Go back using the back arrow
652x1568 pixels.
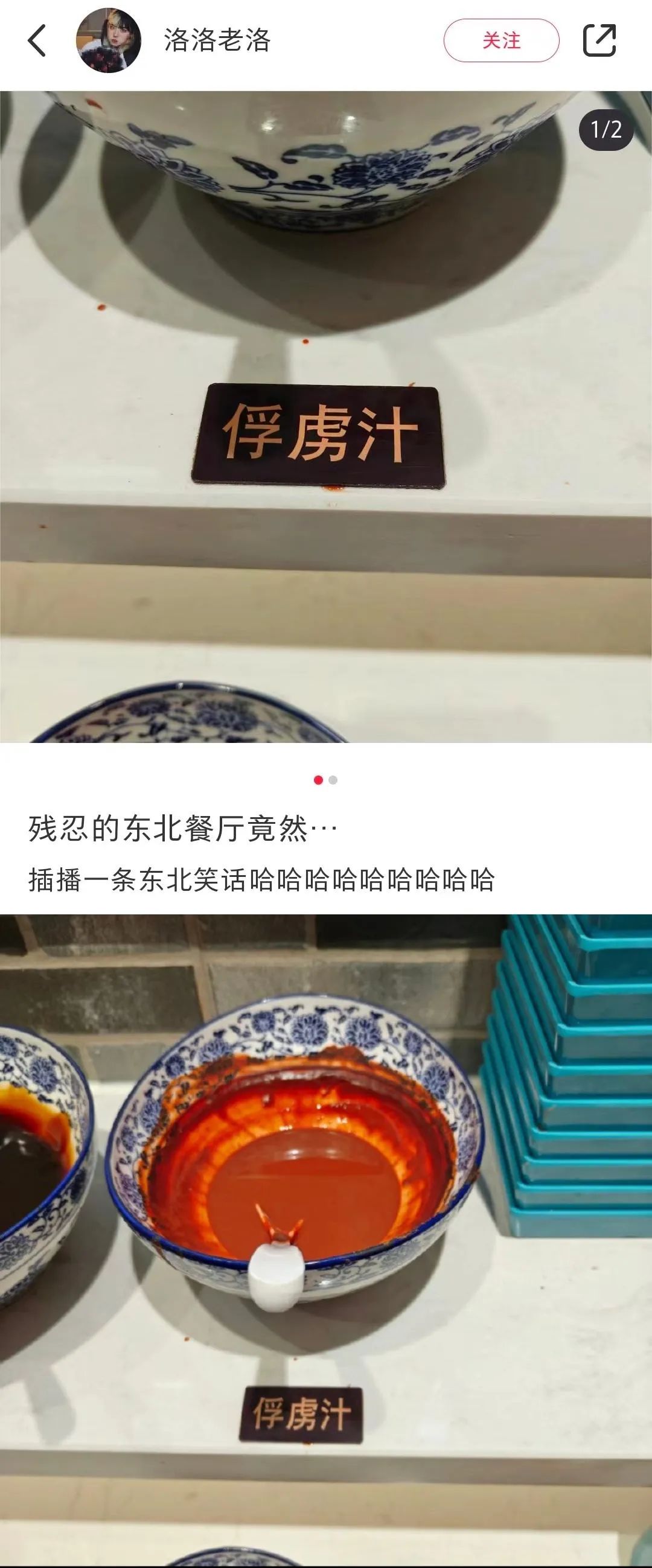(x=37, y=41)
